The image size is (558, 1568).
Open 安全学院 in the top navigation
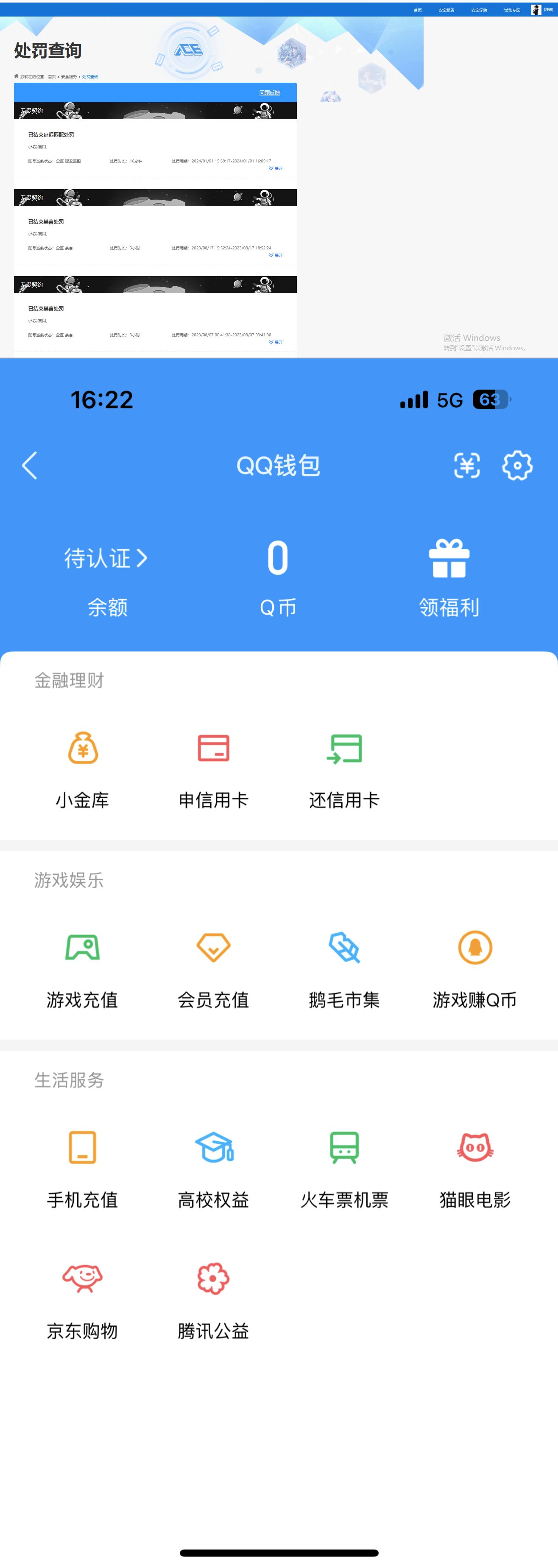480,10
